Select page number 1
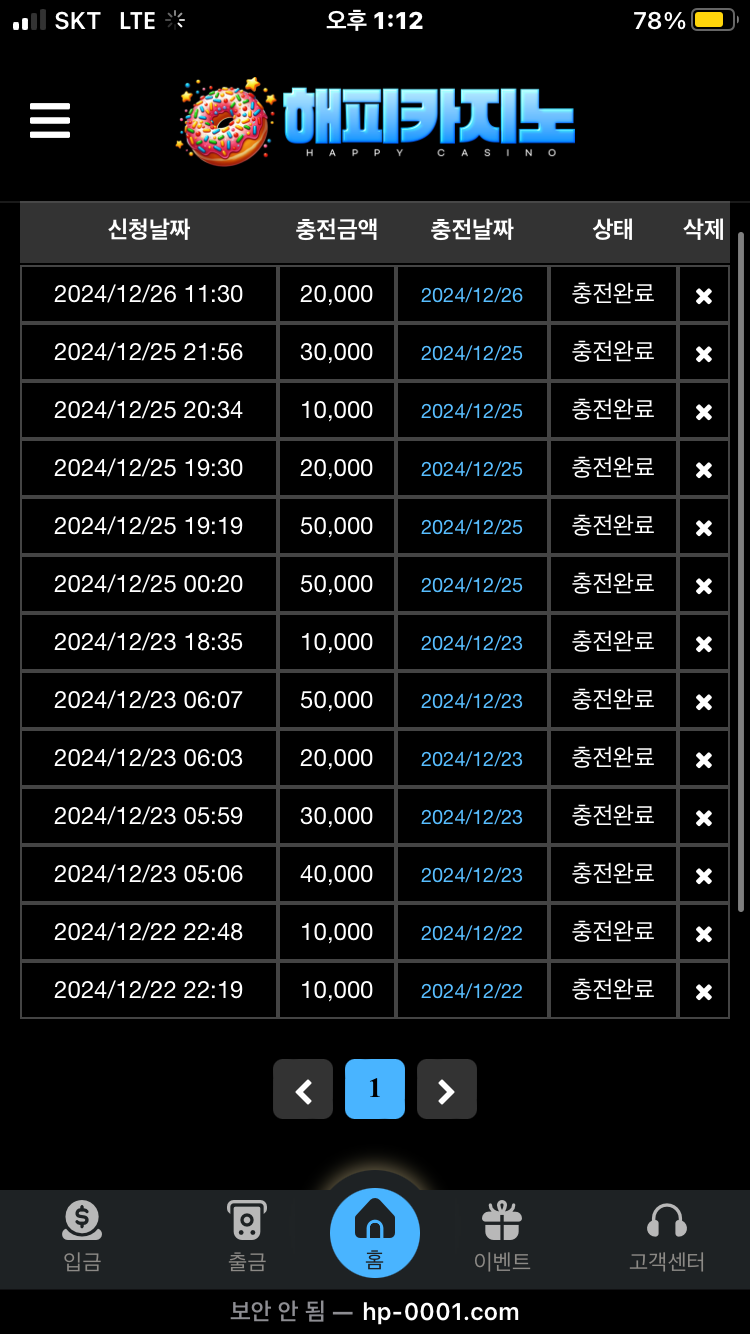The image size is (750, 1334). [x=375, y=1089]
